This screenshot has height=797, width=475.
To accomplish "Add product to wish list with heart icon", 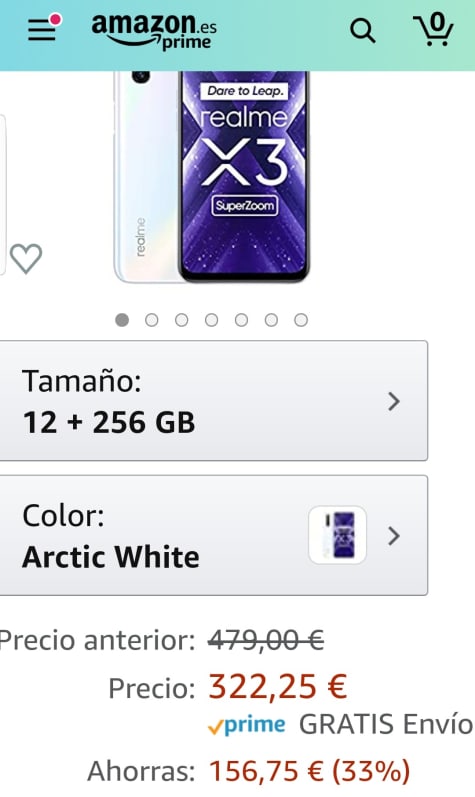I will click(x=26, y=258).
